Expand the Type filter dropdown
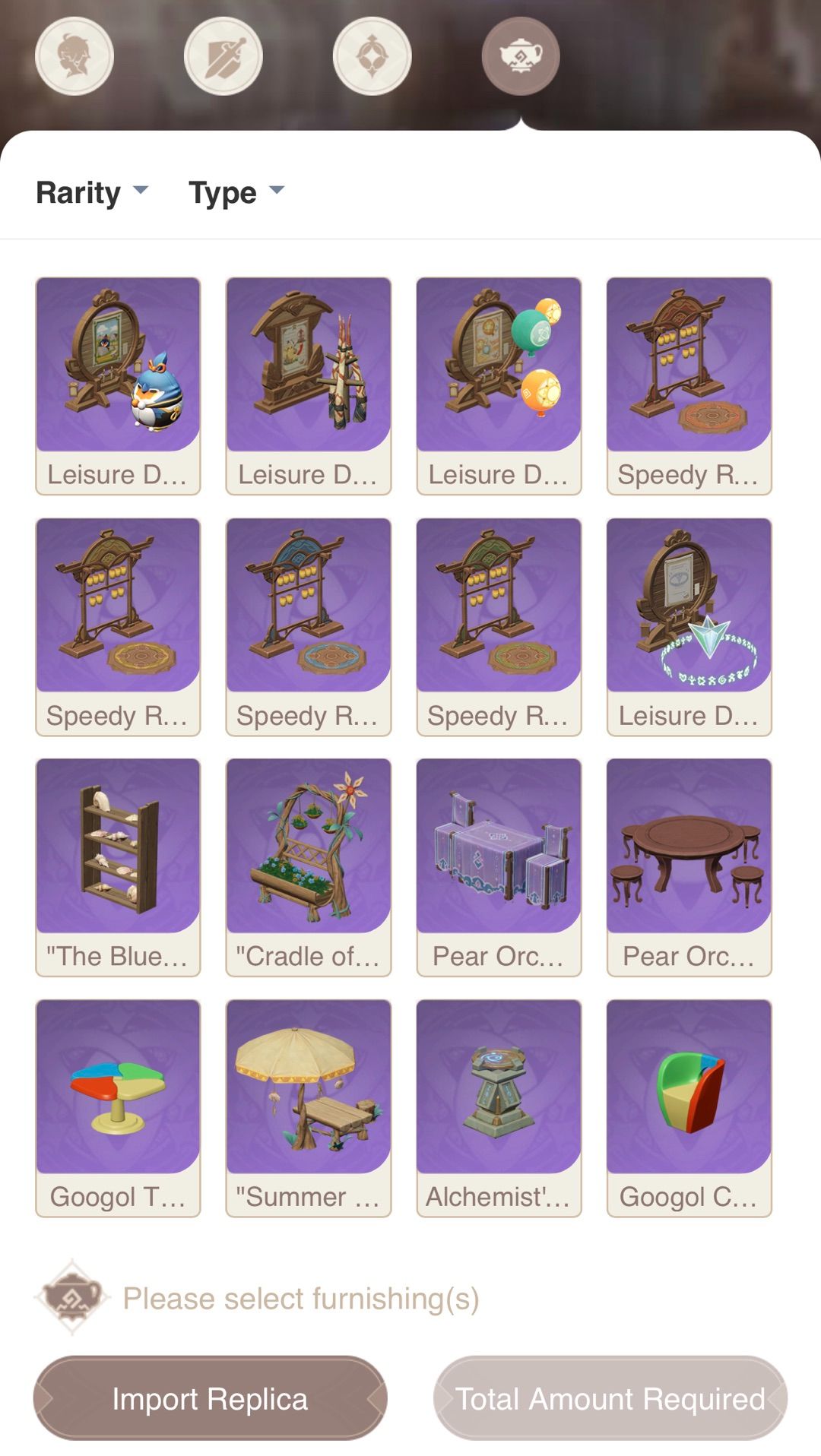821x1456 pixels. click(x=236, y=192)
